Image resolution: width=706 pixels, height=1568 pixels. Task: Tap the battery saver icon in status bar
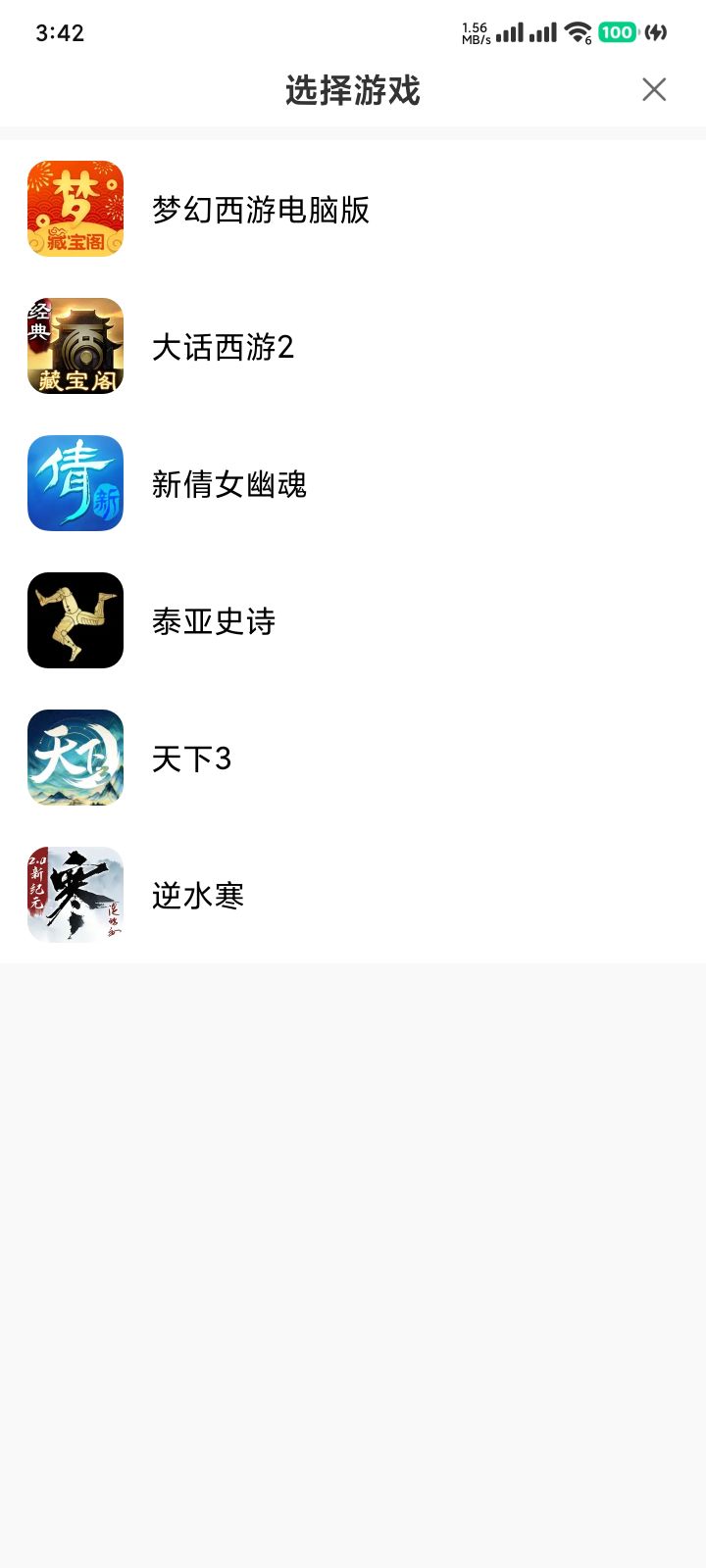pos(655,31)
